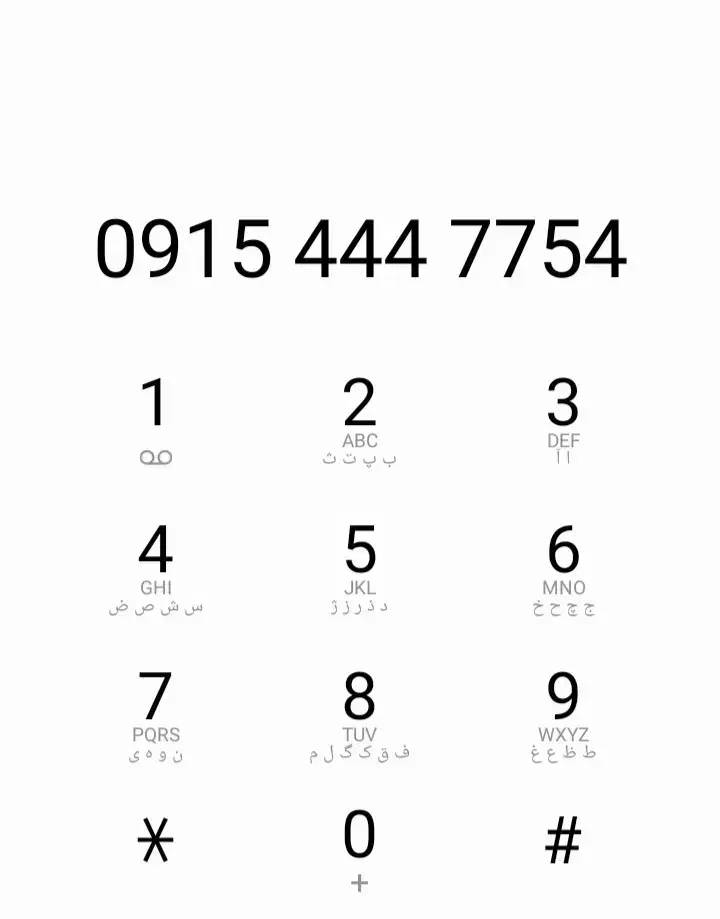Enter digit 5 JKL

pos(360,566)
